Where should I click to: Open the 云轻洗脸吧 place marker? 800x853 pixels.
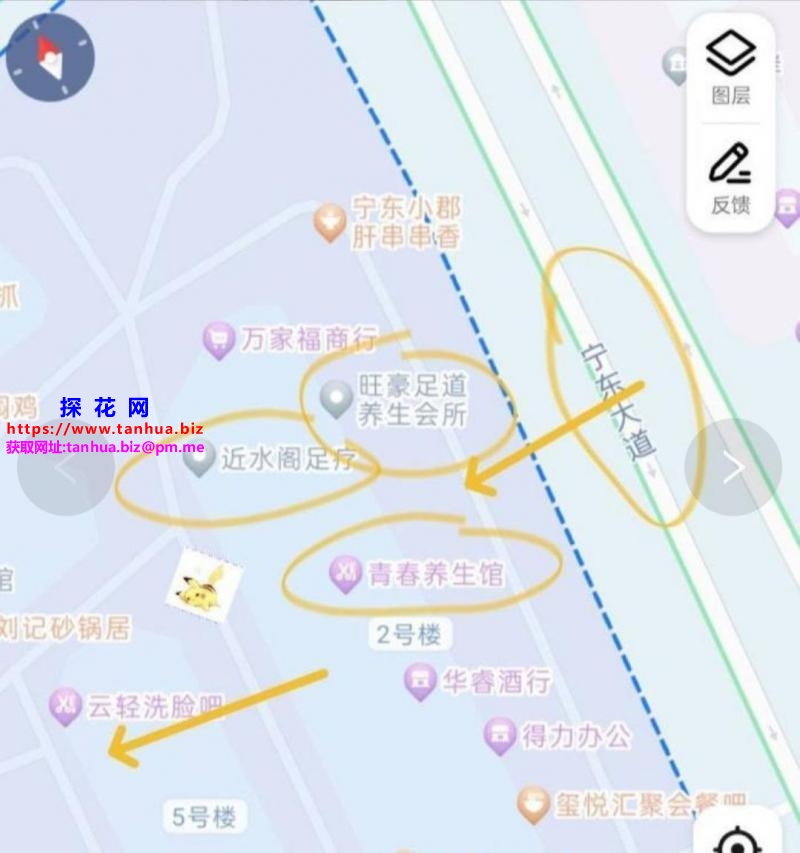(65, 707)
